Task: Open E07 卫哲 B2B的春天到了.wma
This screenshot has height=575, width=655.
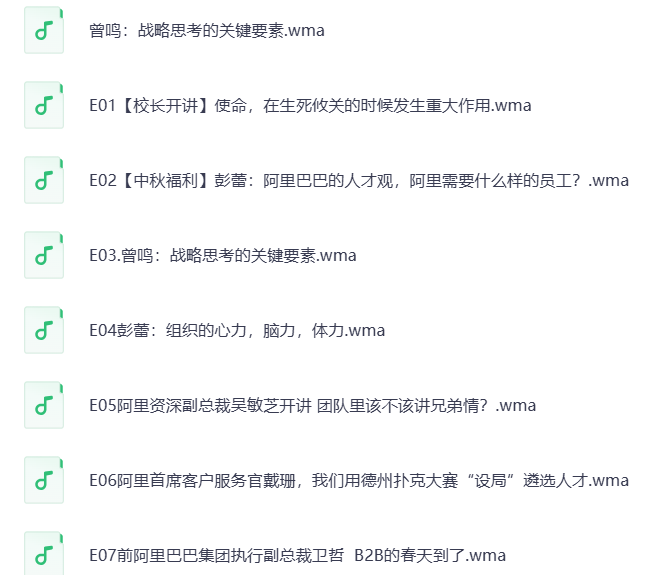Action: (297, 556)
